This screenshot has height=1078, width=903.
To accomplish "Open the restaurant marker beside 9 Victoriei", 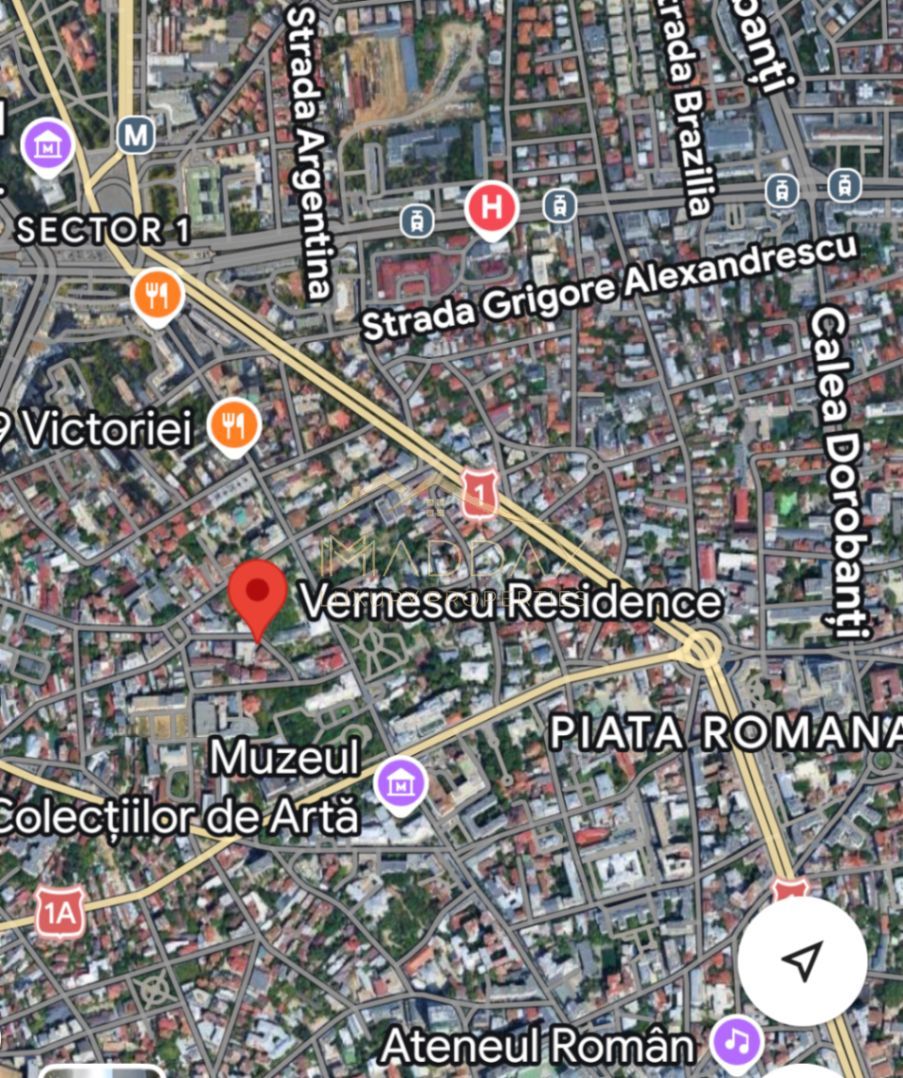I will point(234,427).
